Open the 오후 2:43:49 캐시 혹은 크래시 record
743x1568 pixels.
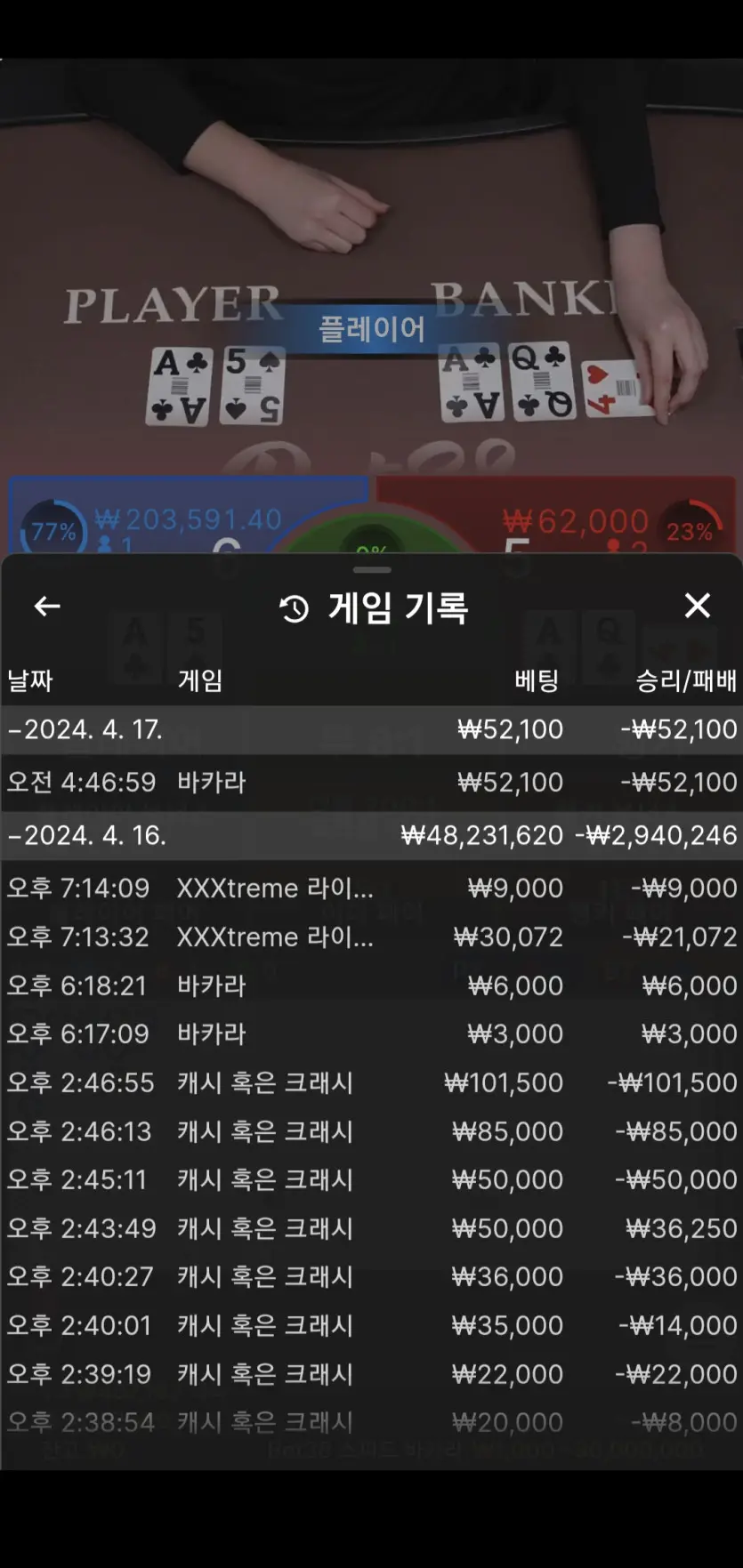coord(372,1228)
